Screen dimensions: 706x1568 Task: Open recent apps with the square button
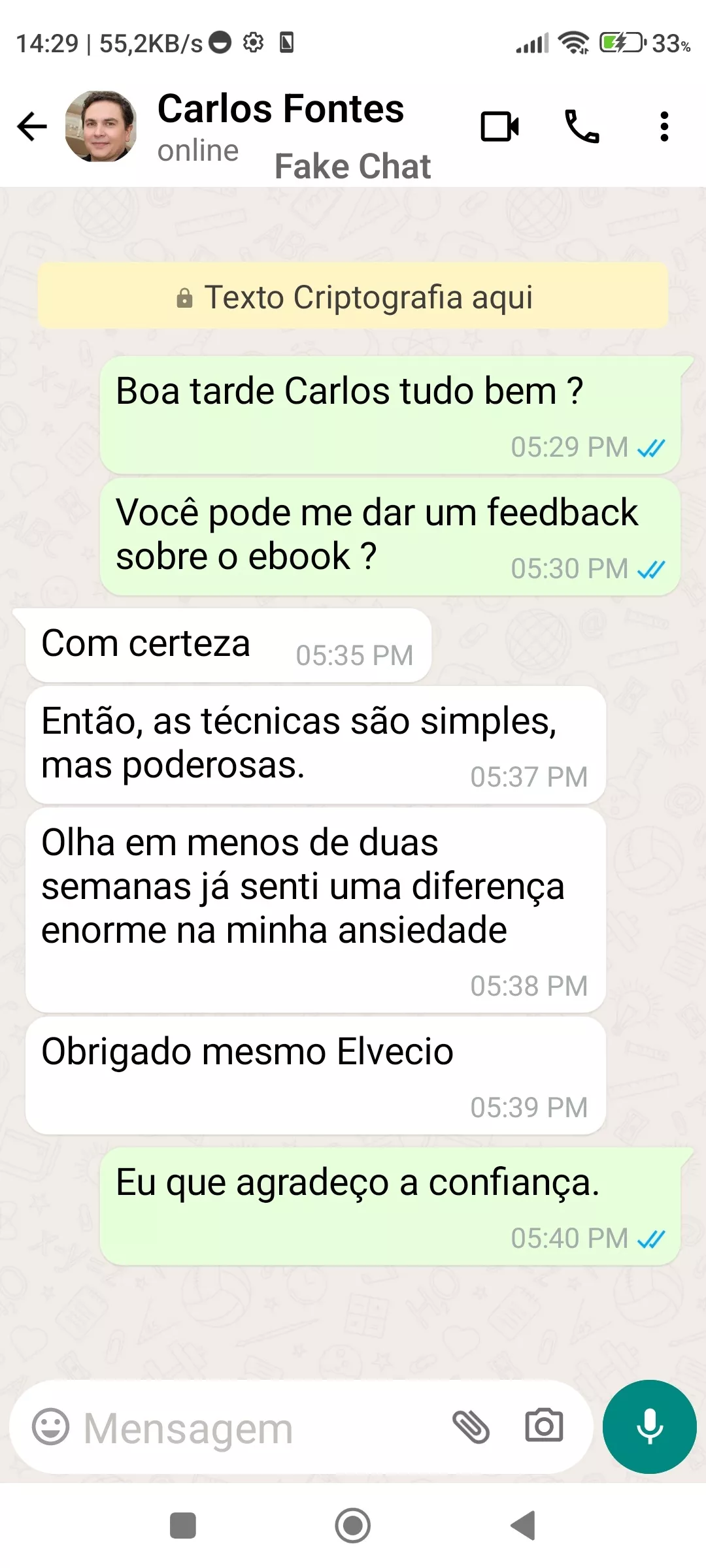[x=183, y=1526]
